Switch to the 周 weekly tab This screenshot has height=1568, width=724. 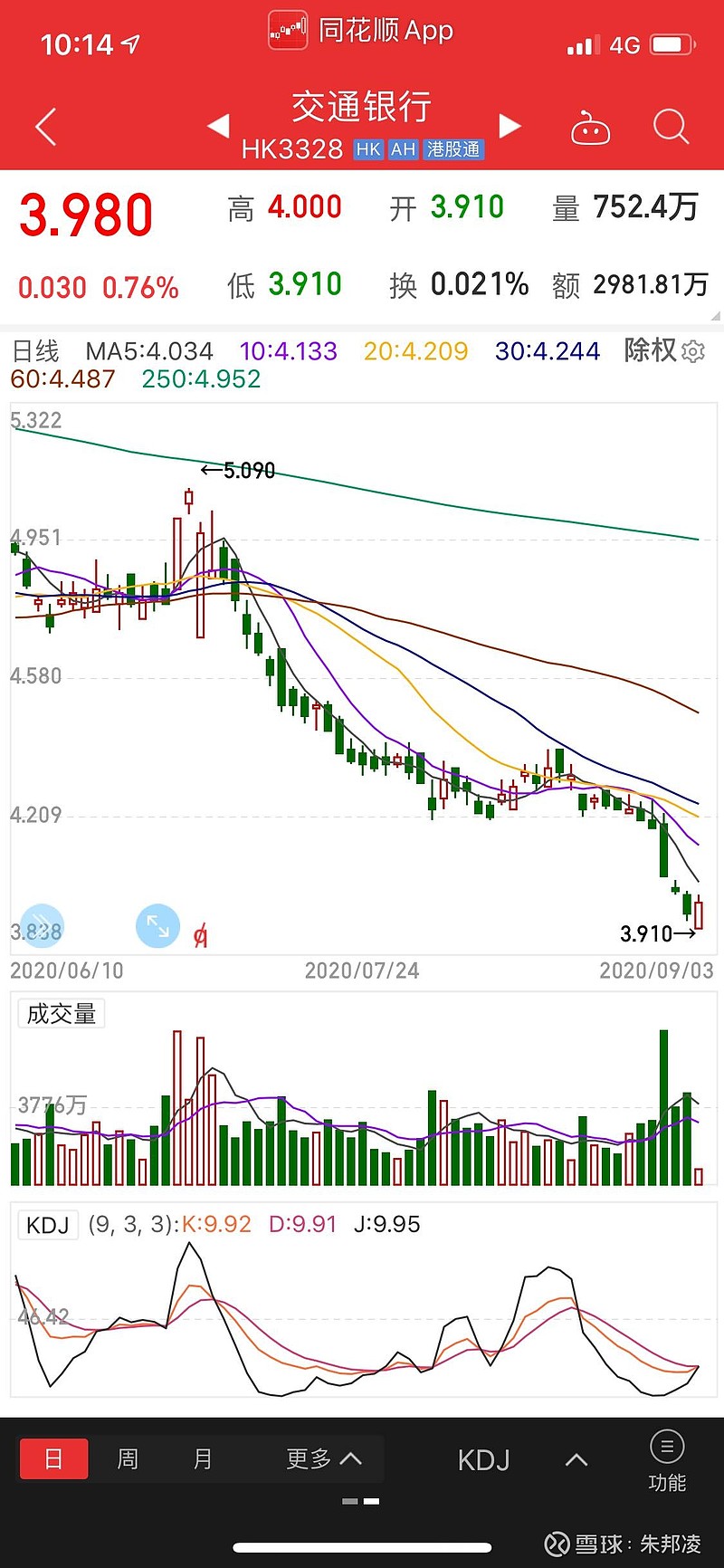pos(128,1458)
